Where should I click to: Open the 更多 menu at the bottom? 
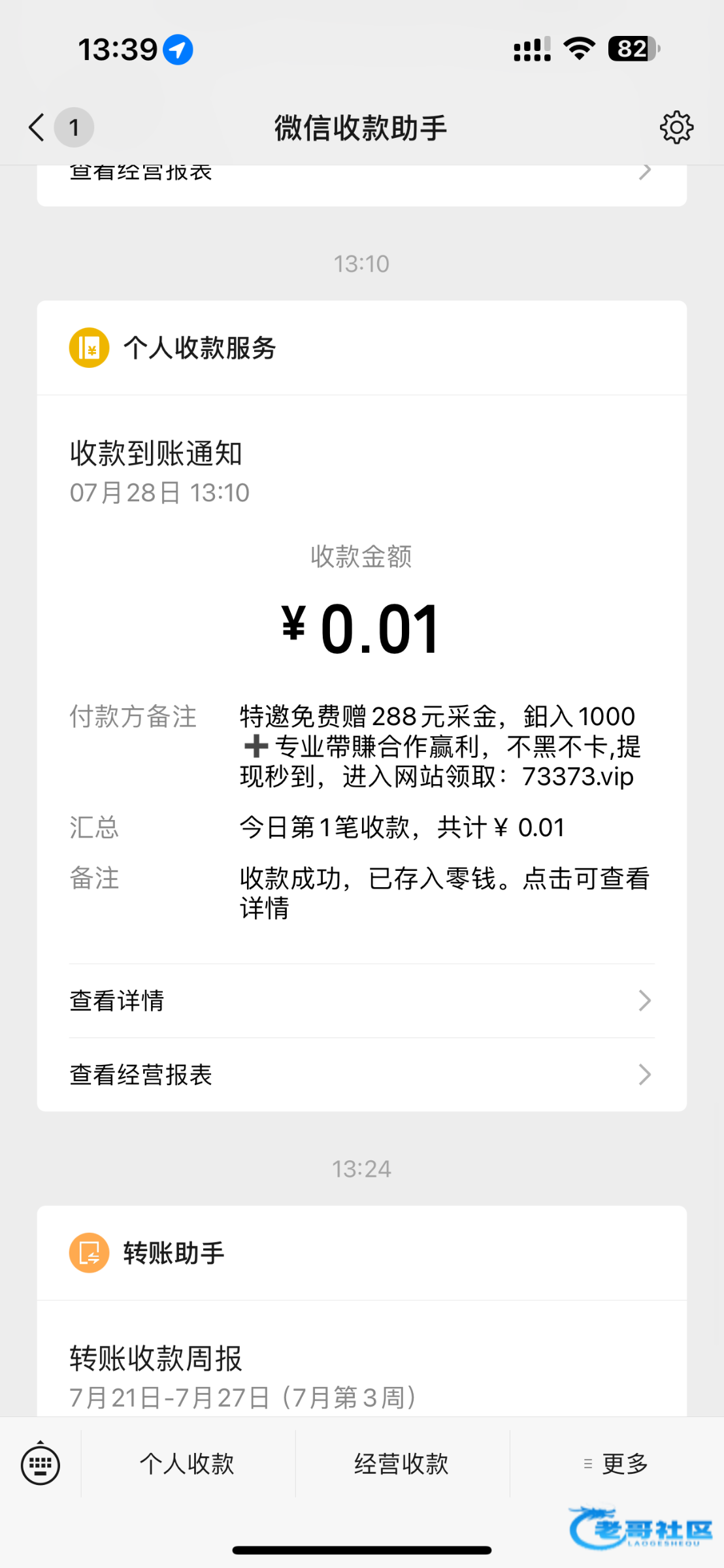coord(616,1463)
